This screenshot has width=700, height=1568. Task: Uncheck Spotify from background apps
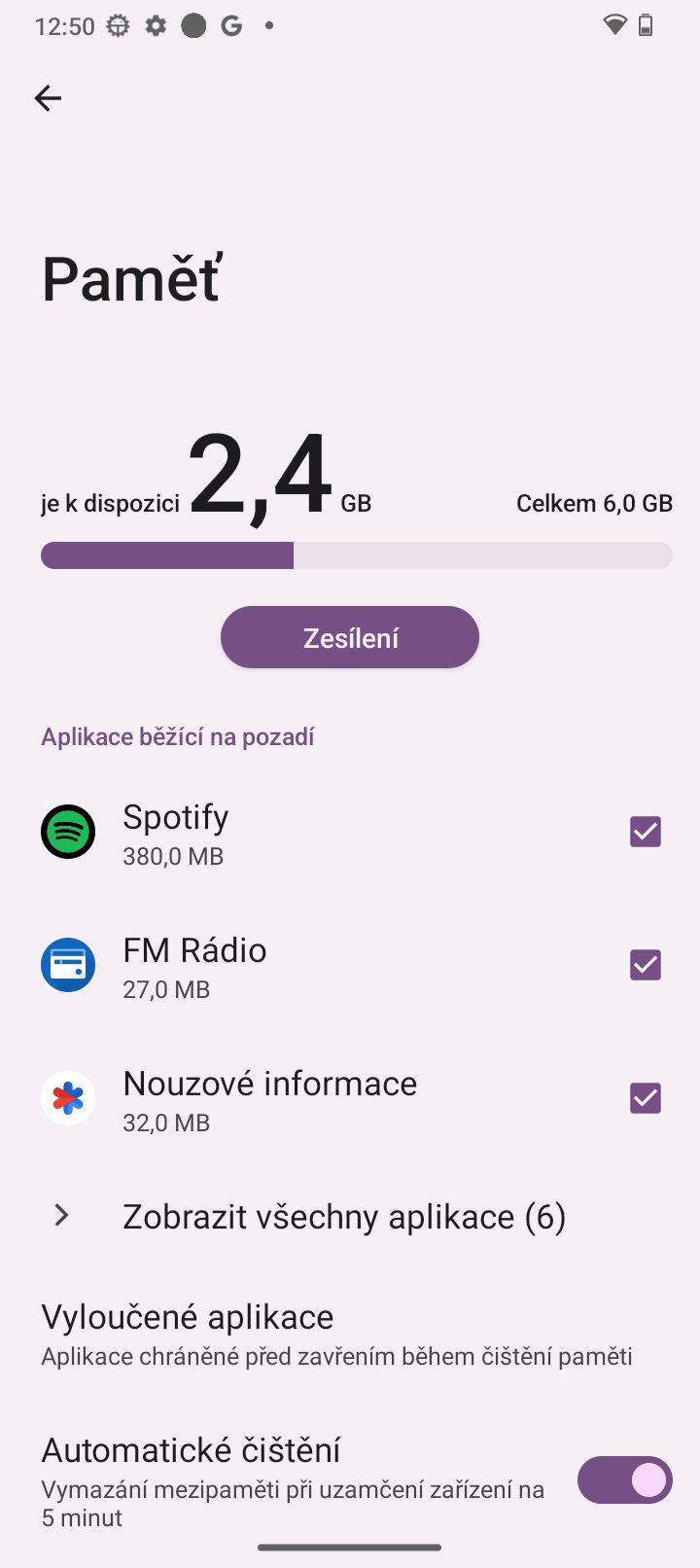click(x=645, y=832)
